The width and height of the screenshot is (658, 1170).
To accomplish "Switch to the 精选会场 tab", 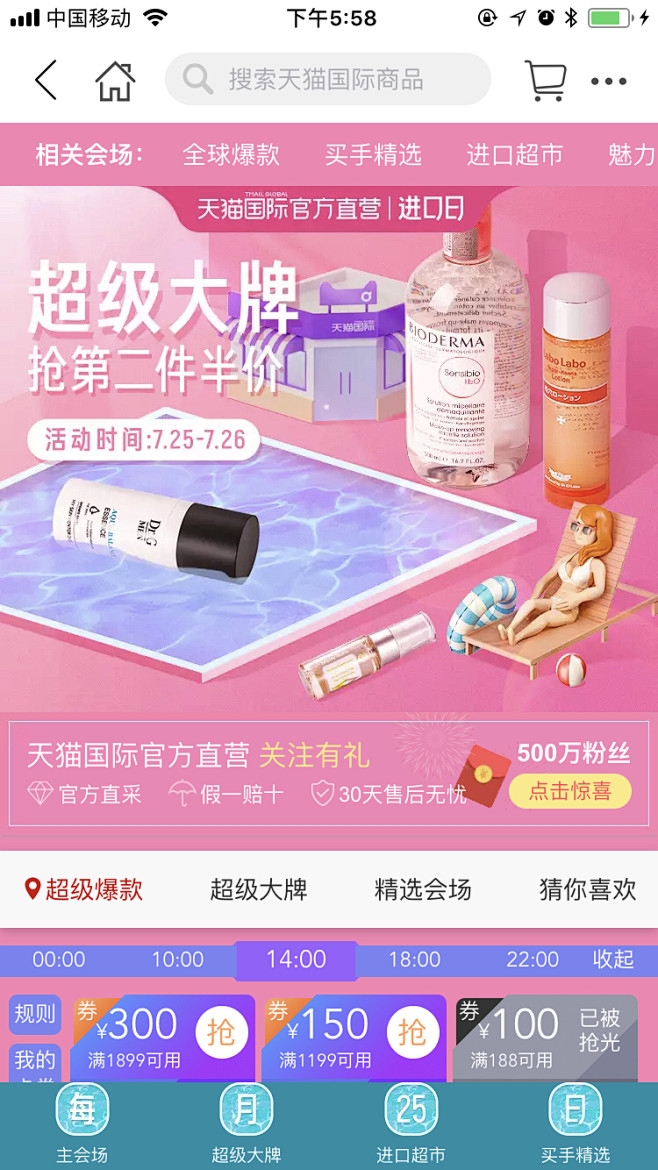I will (423, 889).
